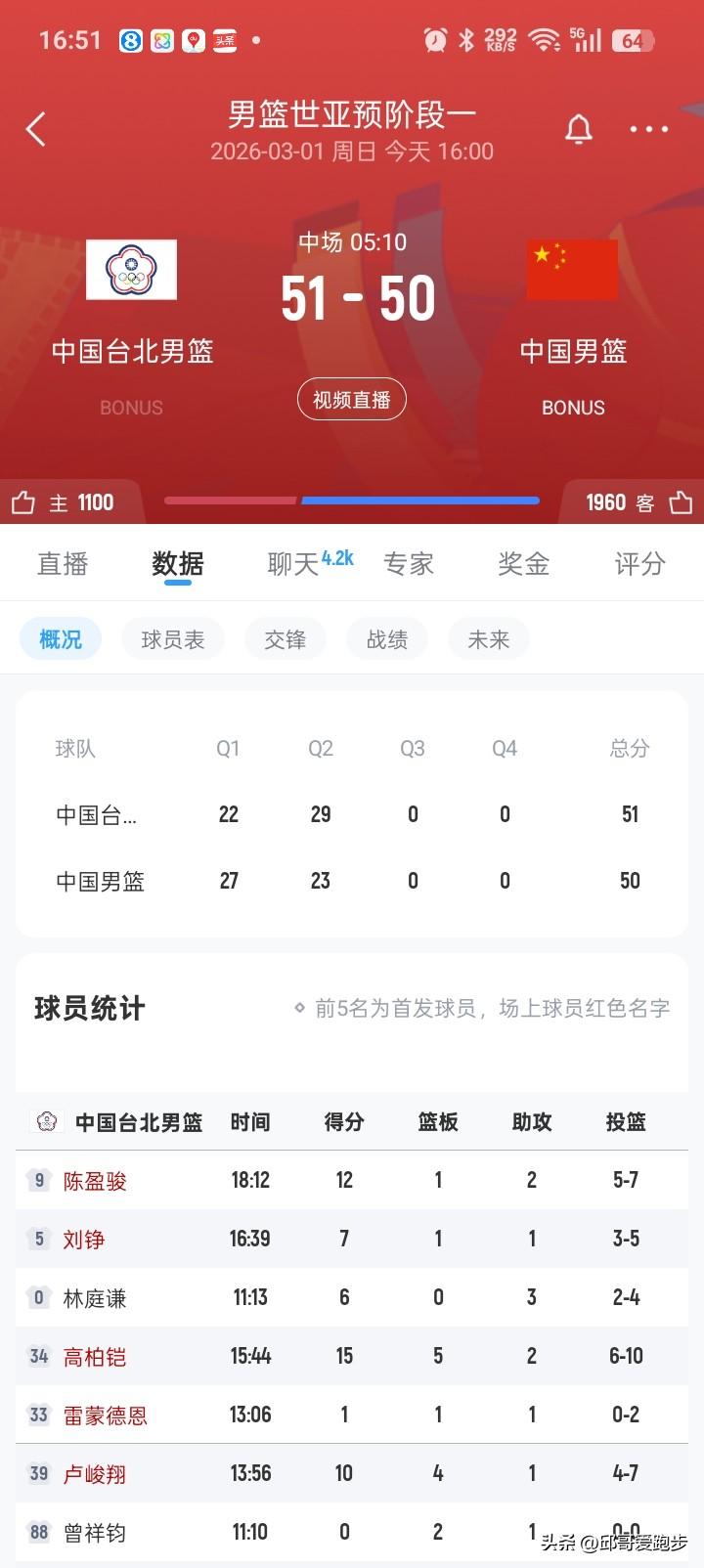Image resolution: width=704 pixels, height=1568 pixels.
Task: Activate the 交锋 filter chip
Action: click(286, 637)
